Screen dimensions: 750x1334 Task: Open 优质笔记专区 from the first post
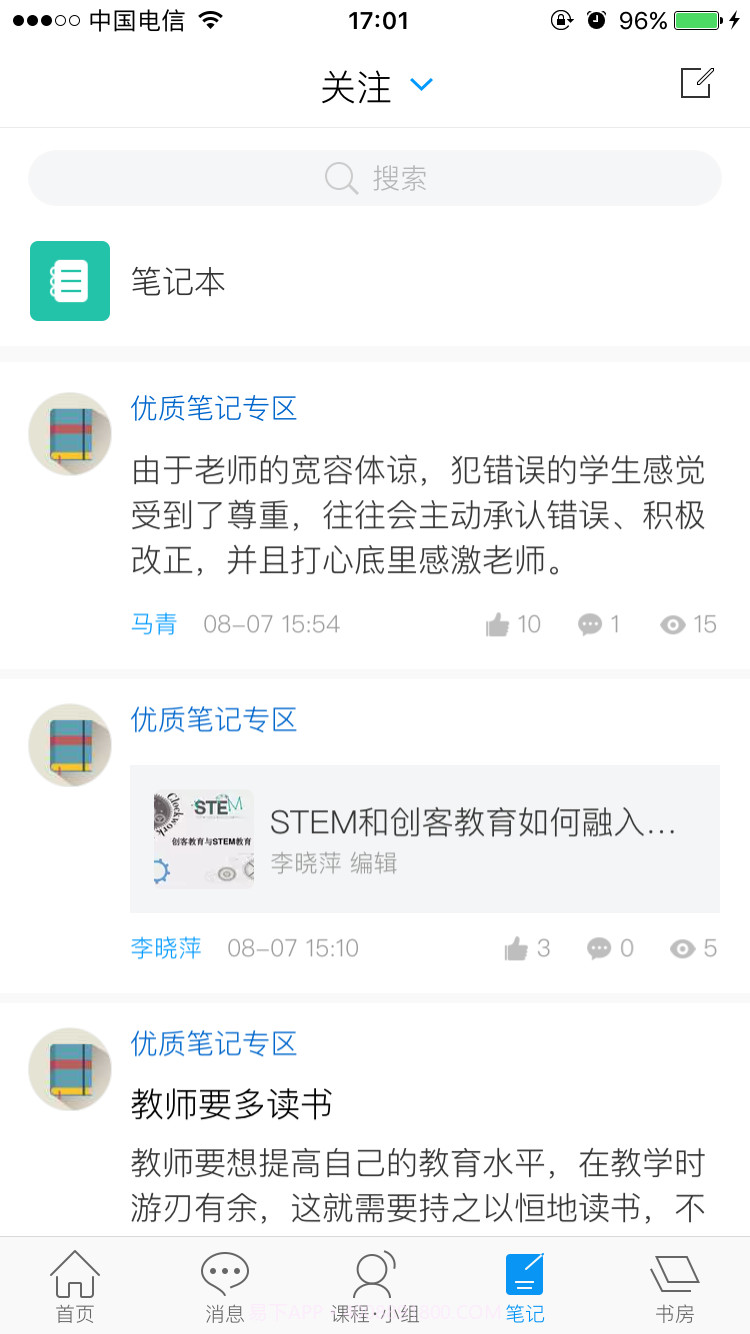pyautogui.click(x=213, y=408)
